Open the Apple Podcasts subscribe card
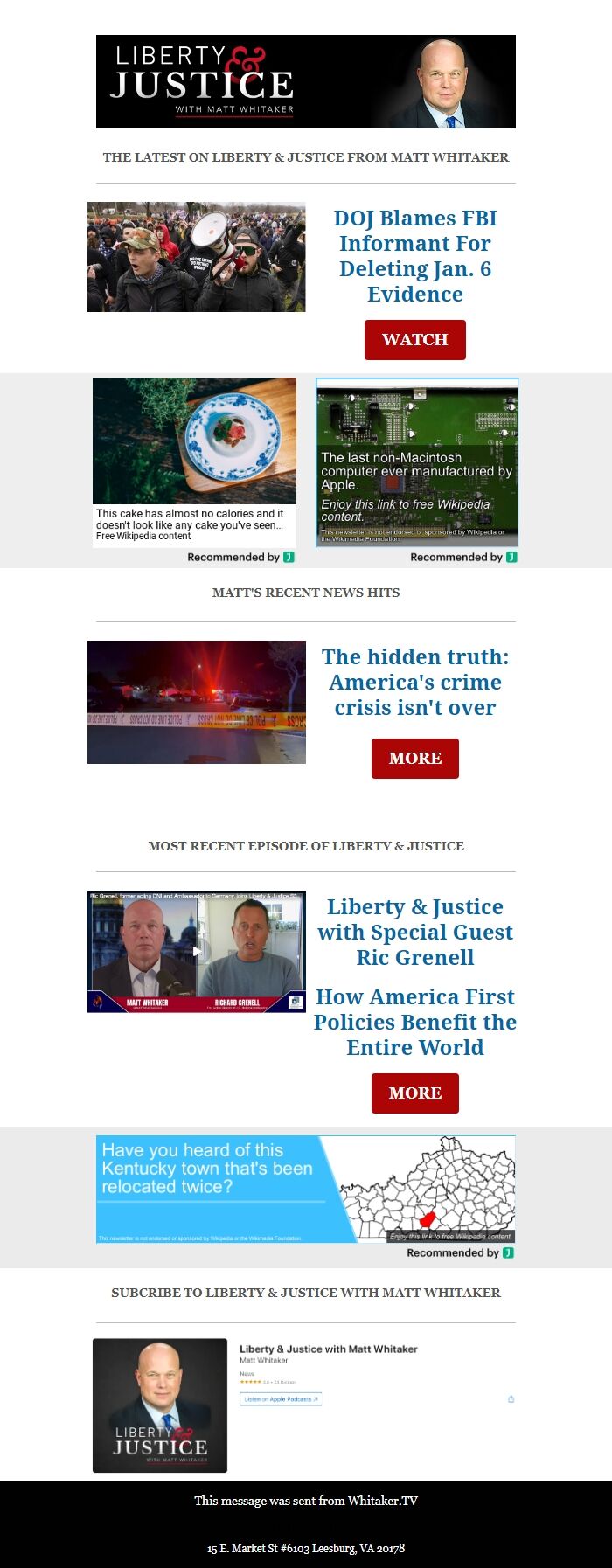 (305, 1405)
